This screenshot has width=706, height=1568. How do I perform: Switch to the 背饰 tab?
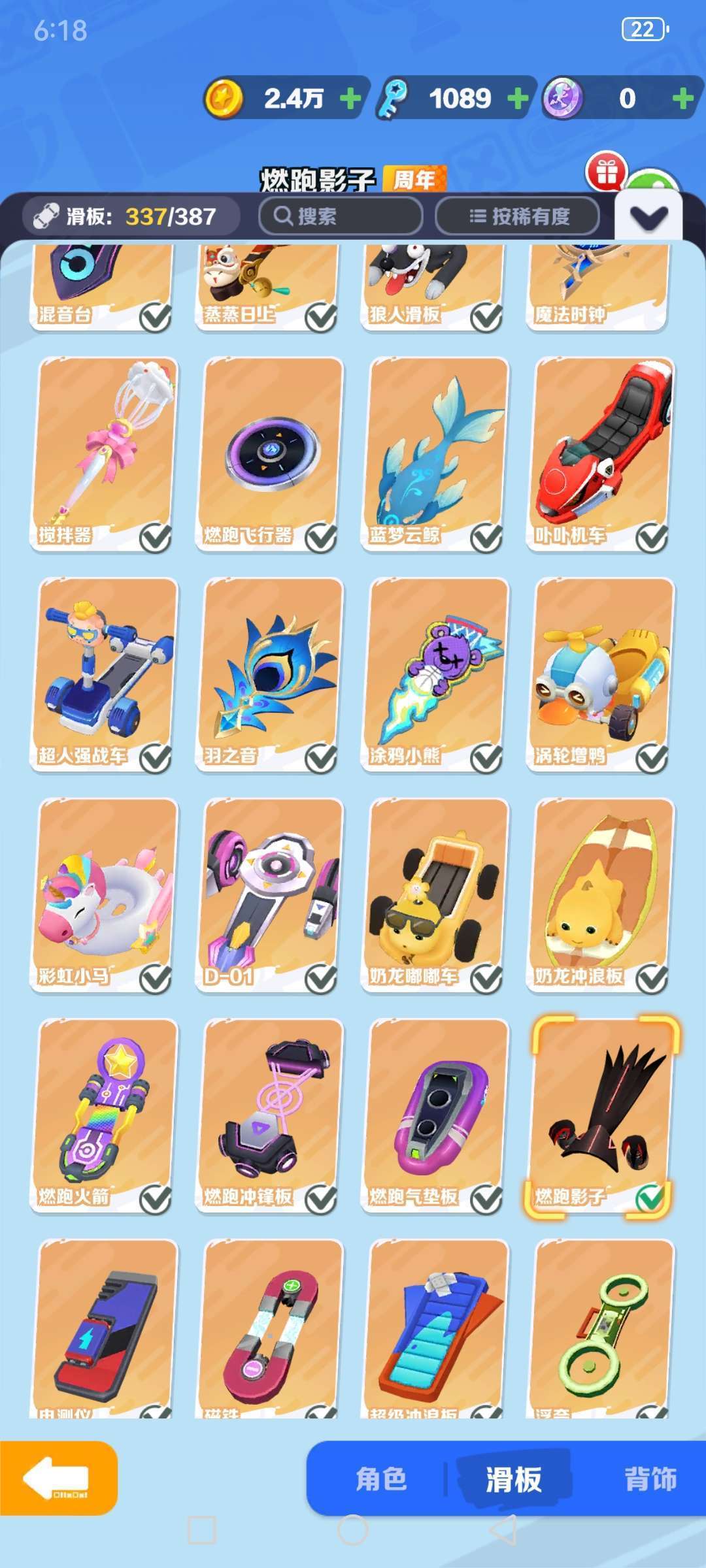point(650,1478)
